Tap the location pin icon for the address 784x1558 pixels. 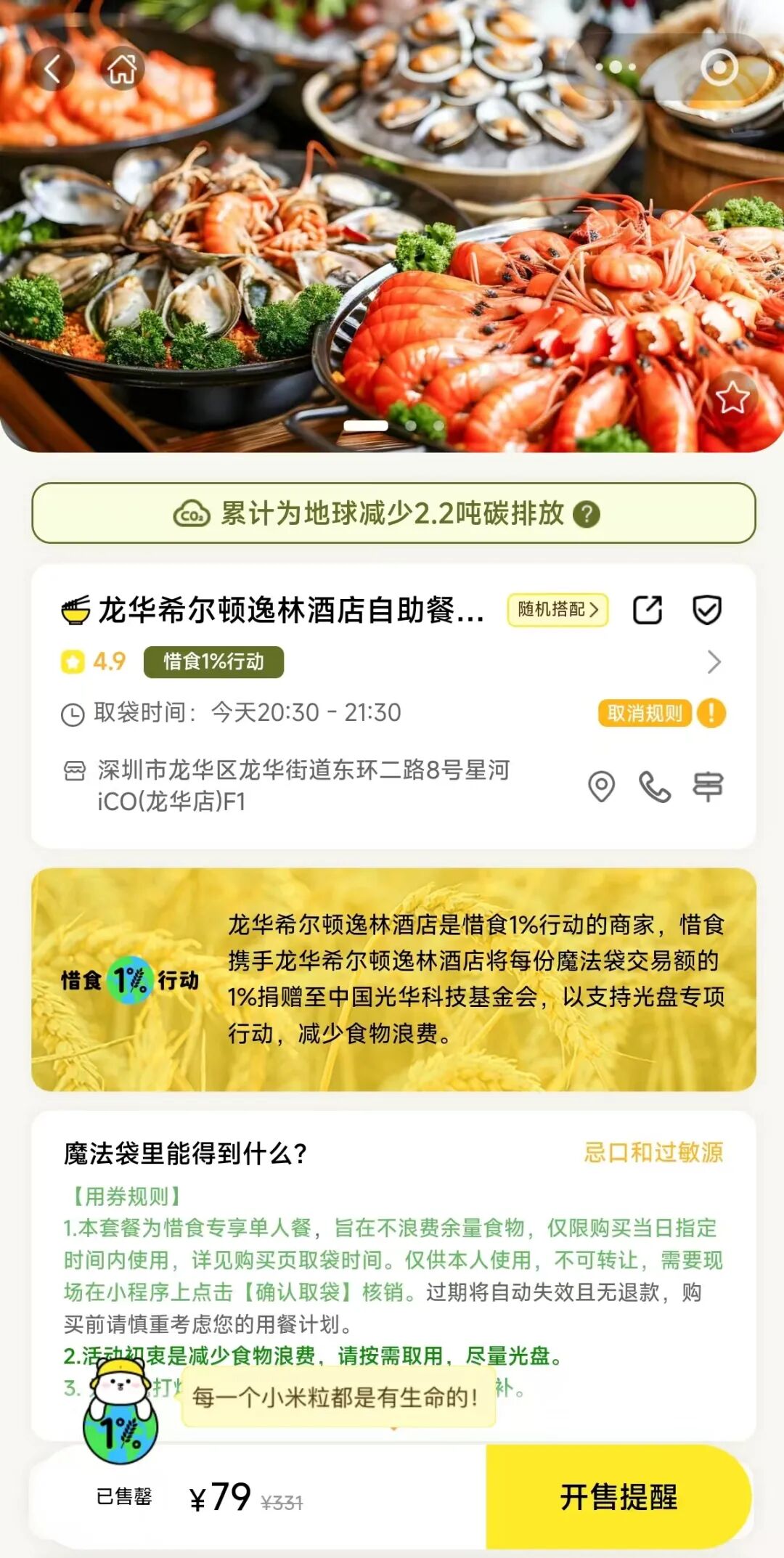[600, 785]
